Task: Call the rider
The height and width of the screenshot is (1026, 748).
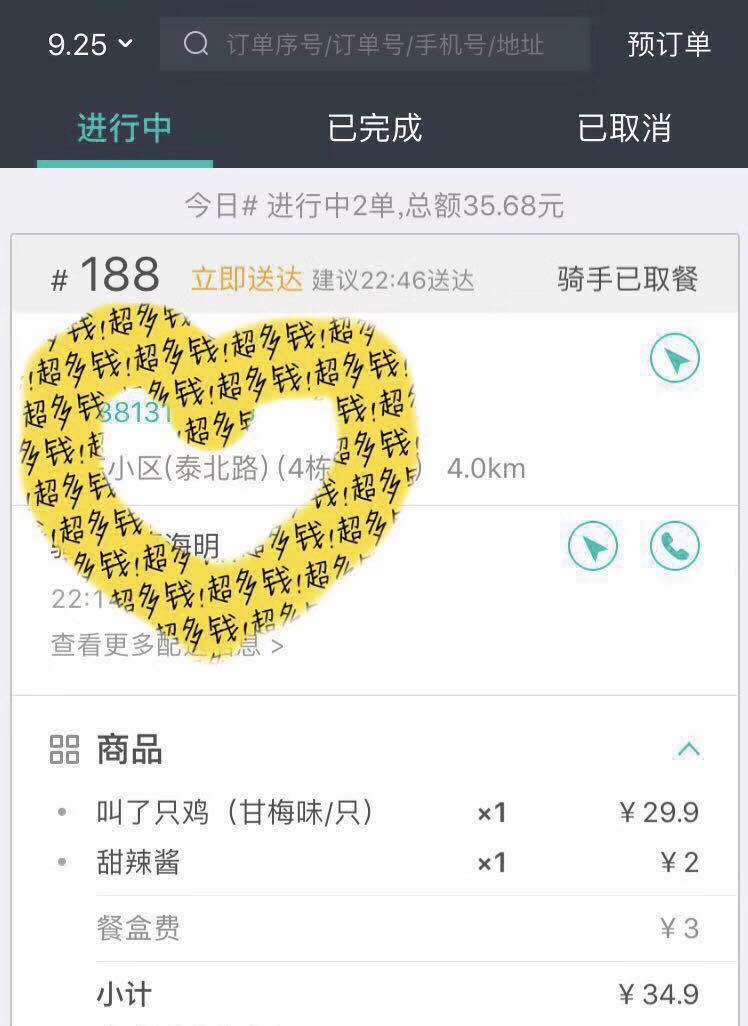Action: pyautogui.click(x=675, y=547)
